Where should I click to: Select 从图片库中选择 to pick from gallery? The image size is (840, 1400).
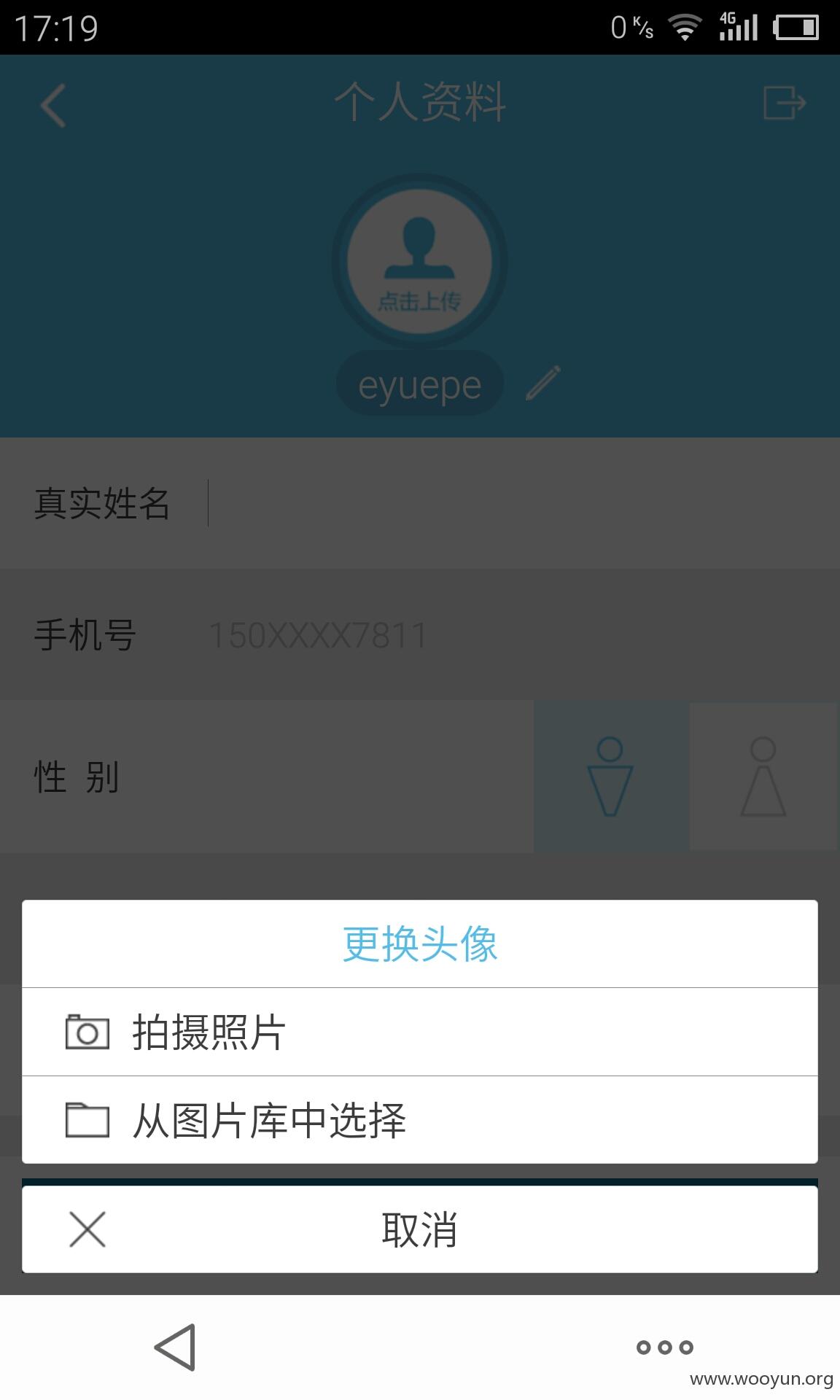[419, 1120]
